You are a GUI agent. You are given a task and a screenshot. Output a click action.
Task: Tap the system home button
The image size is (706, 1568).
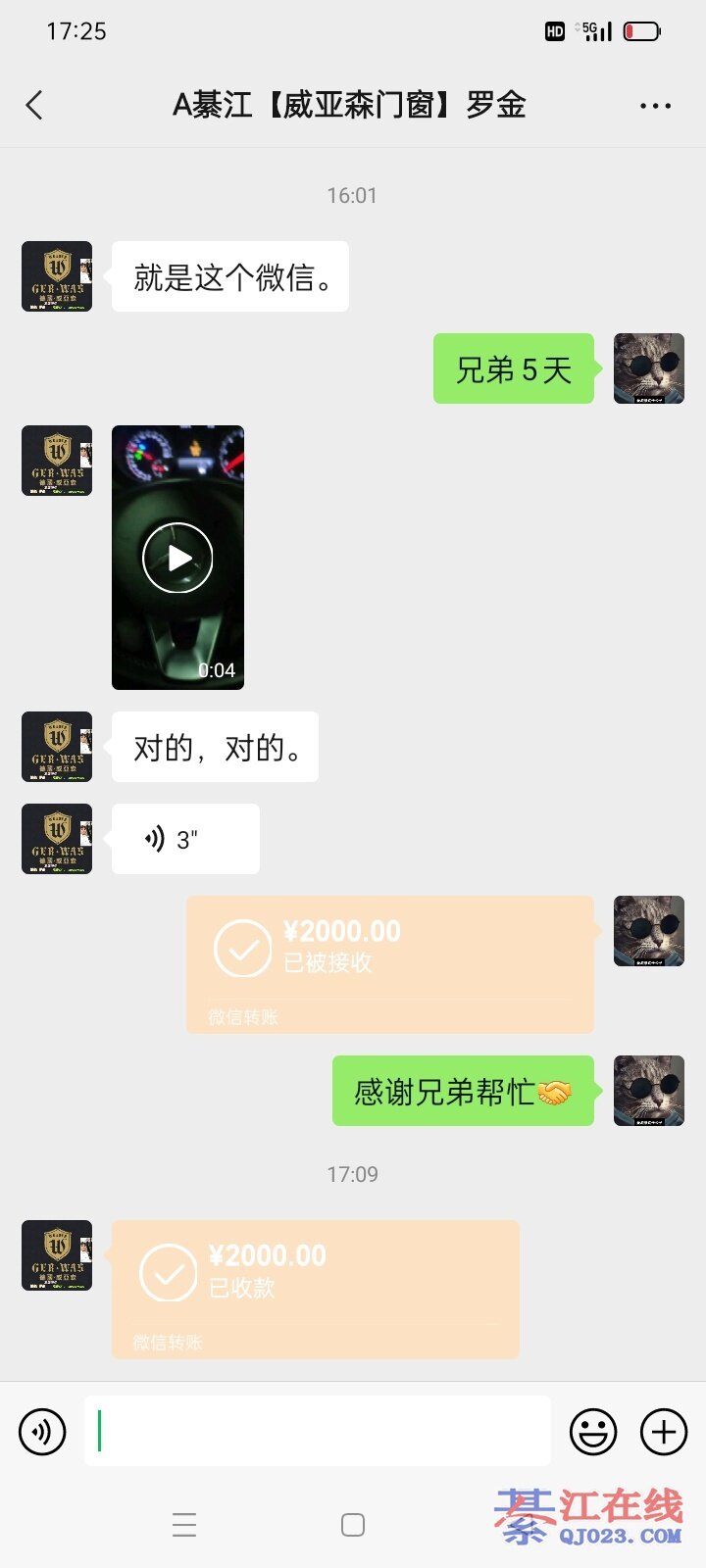pyautogui.click(x=353, y=1525)
